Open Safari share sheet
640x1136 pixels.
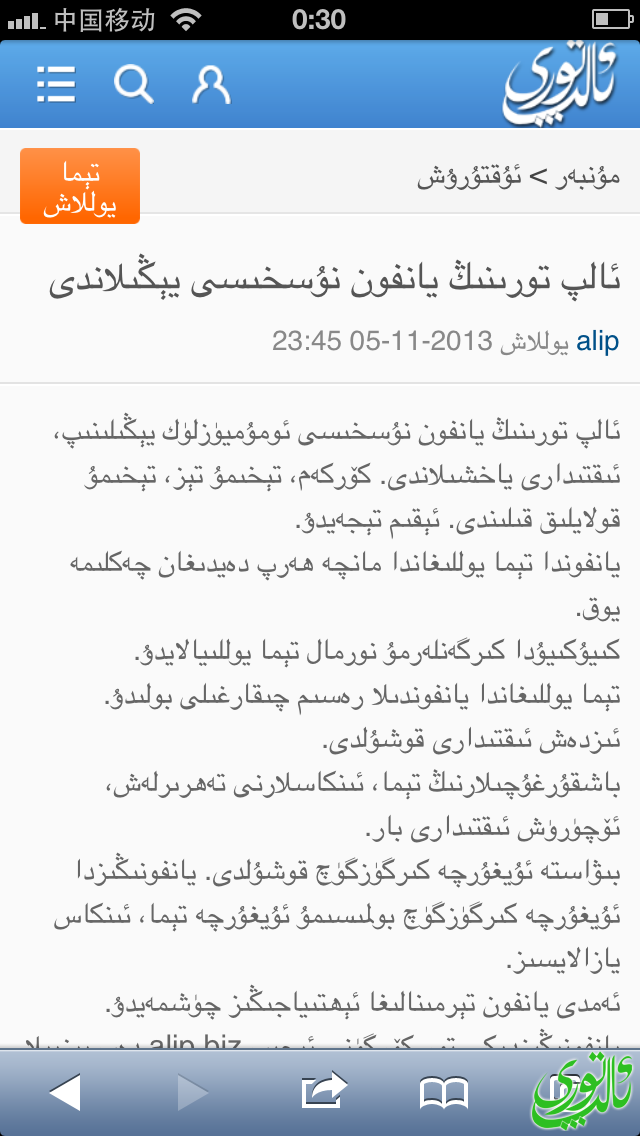(323, 1091)
